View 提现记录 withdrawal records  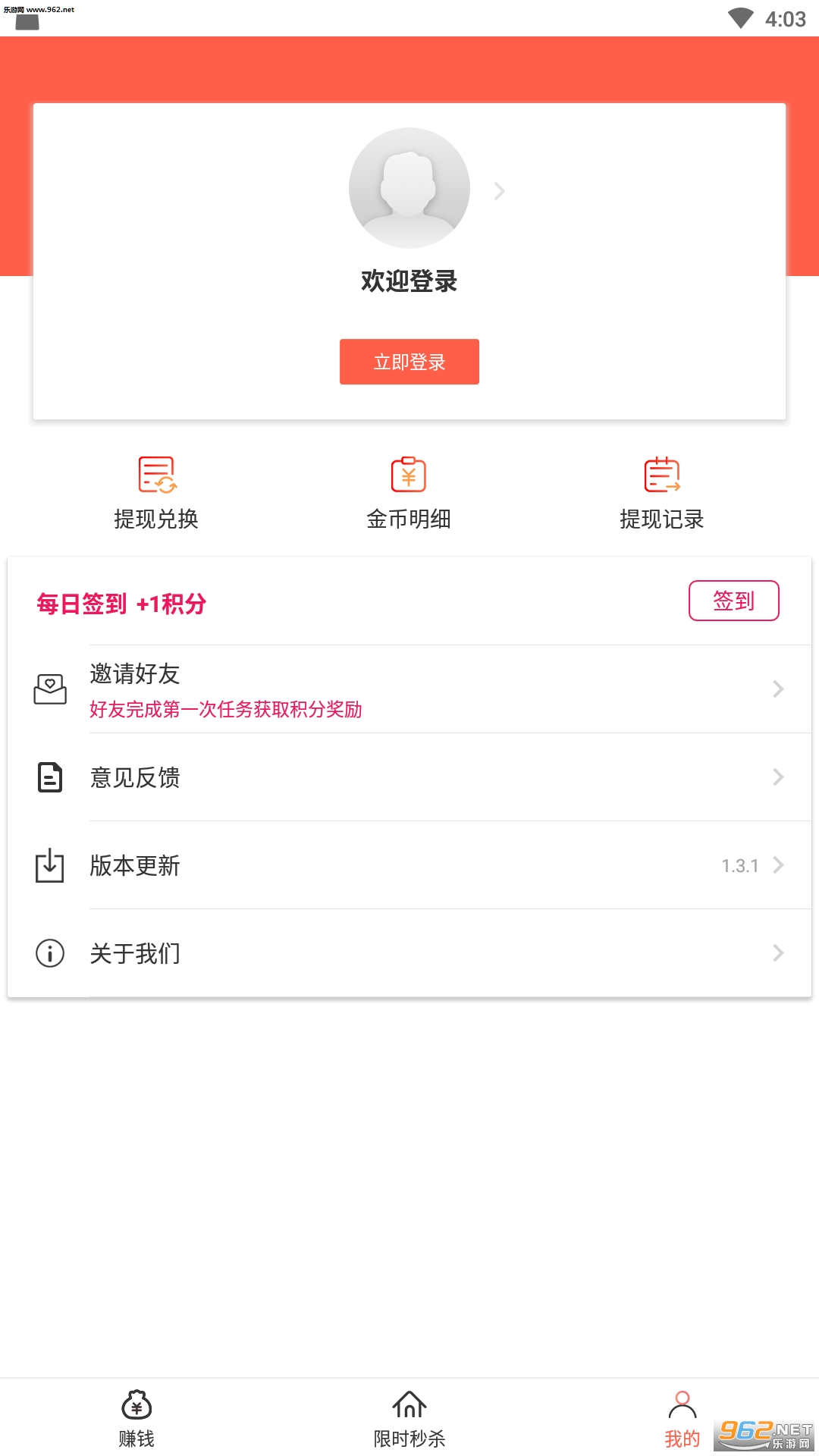(661, 493)
